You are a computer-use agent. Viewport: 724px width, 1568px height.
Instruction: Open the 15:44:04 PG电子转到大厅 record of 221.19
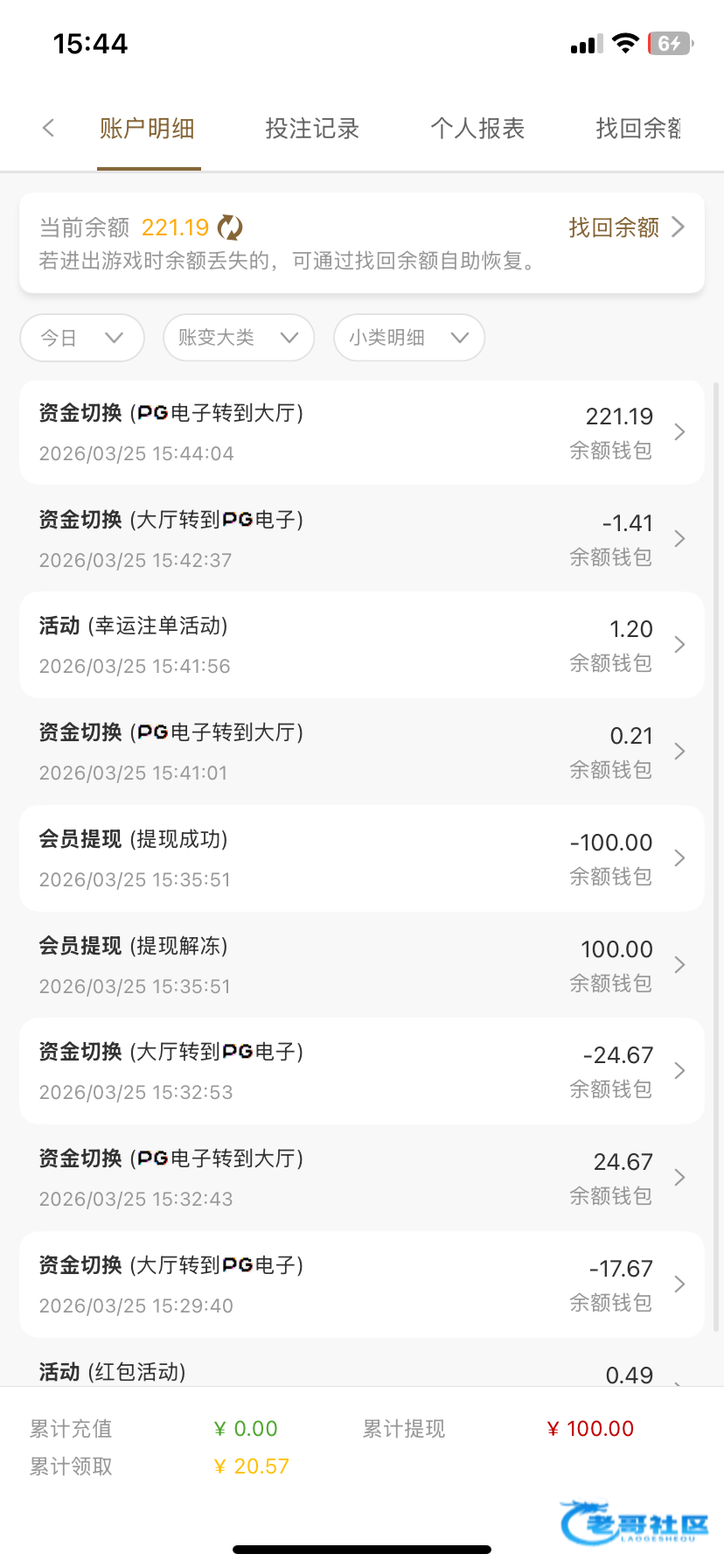click(x=361, y=432)
